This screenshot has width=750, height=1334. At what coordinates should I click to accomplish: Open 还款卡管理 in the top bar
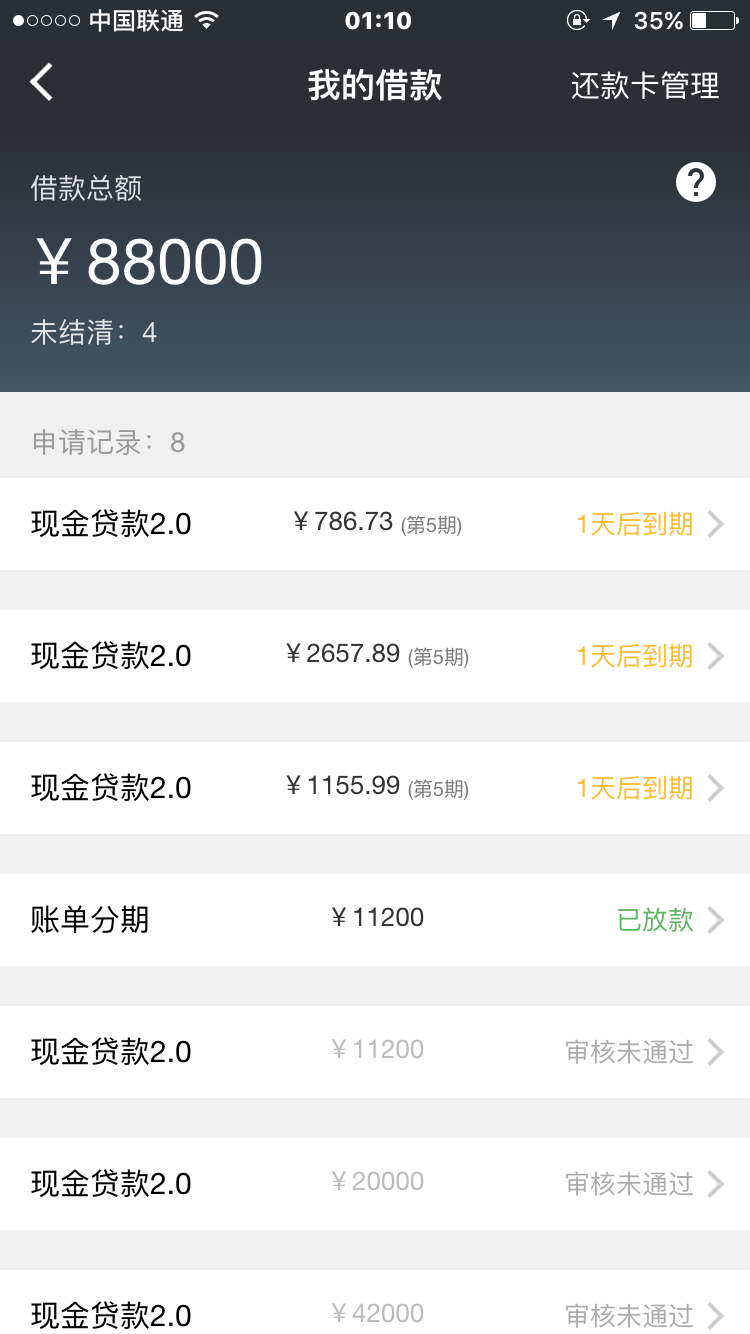[x=644, y=86]
